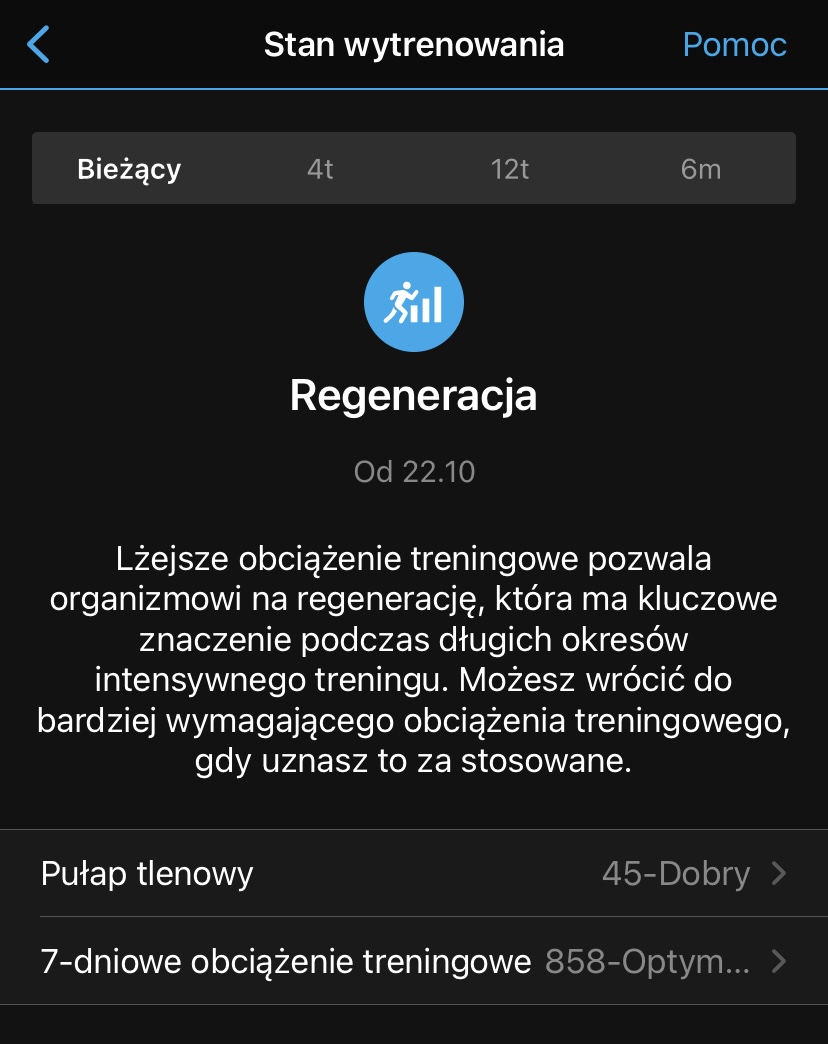Screen dimensions: 828x1044
Task: Switch to the 12t view
Action: [510, 169]
